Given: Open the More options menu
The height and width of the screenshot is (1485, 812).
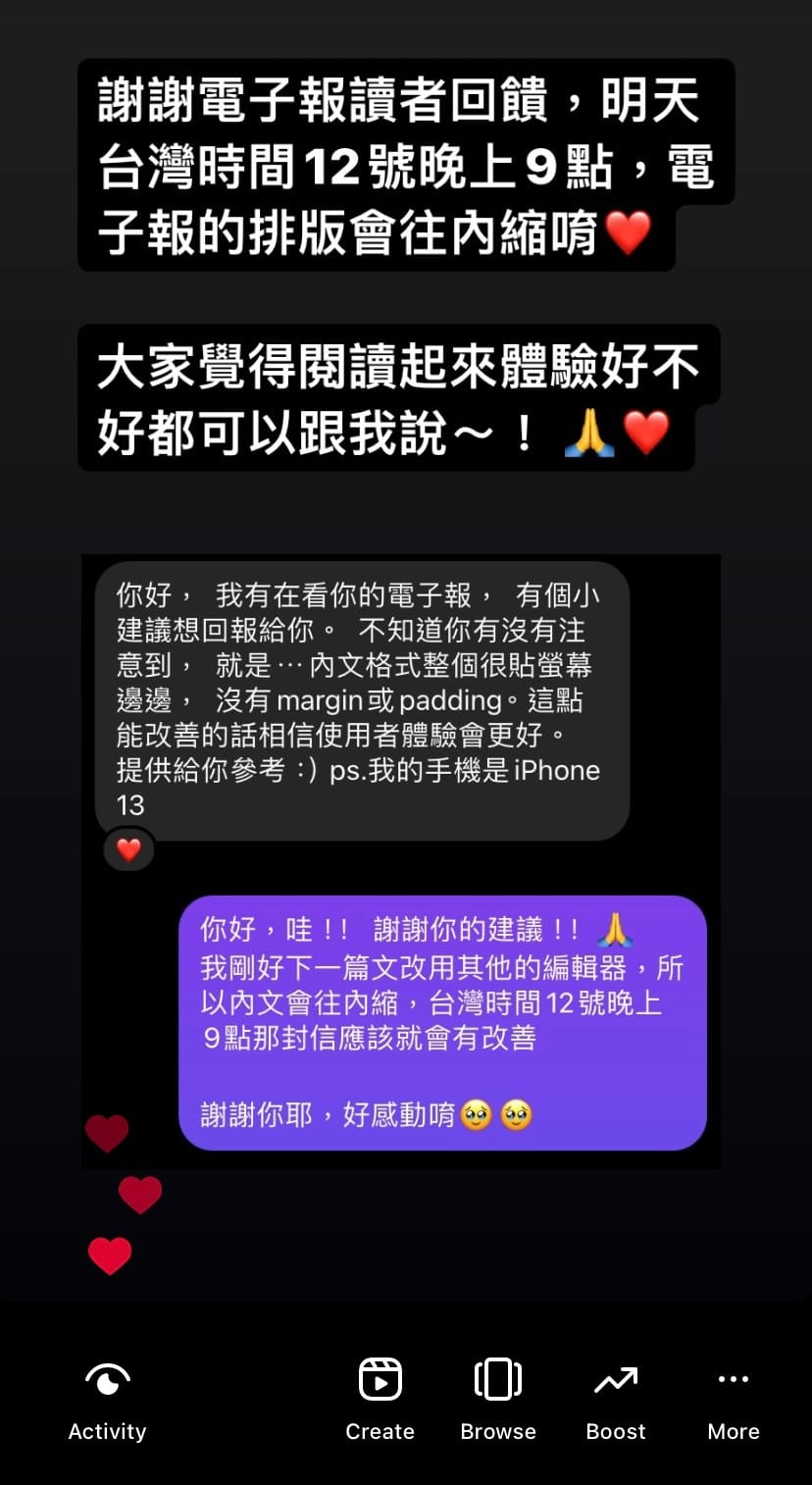Looking at the screenshot, I should coord(734,1400).
